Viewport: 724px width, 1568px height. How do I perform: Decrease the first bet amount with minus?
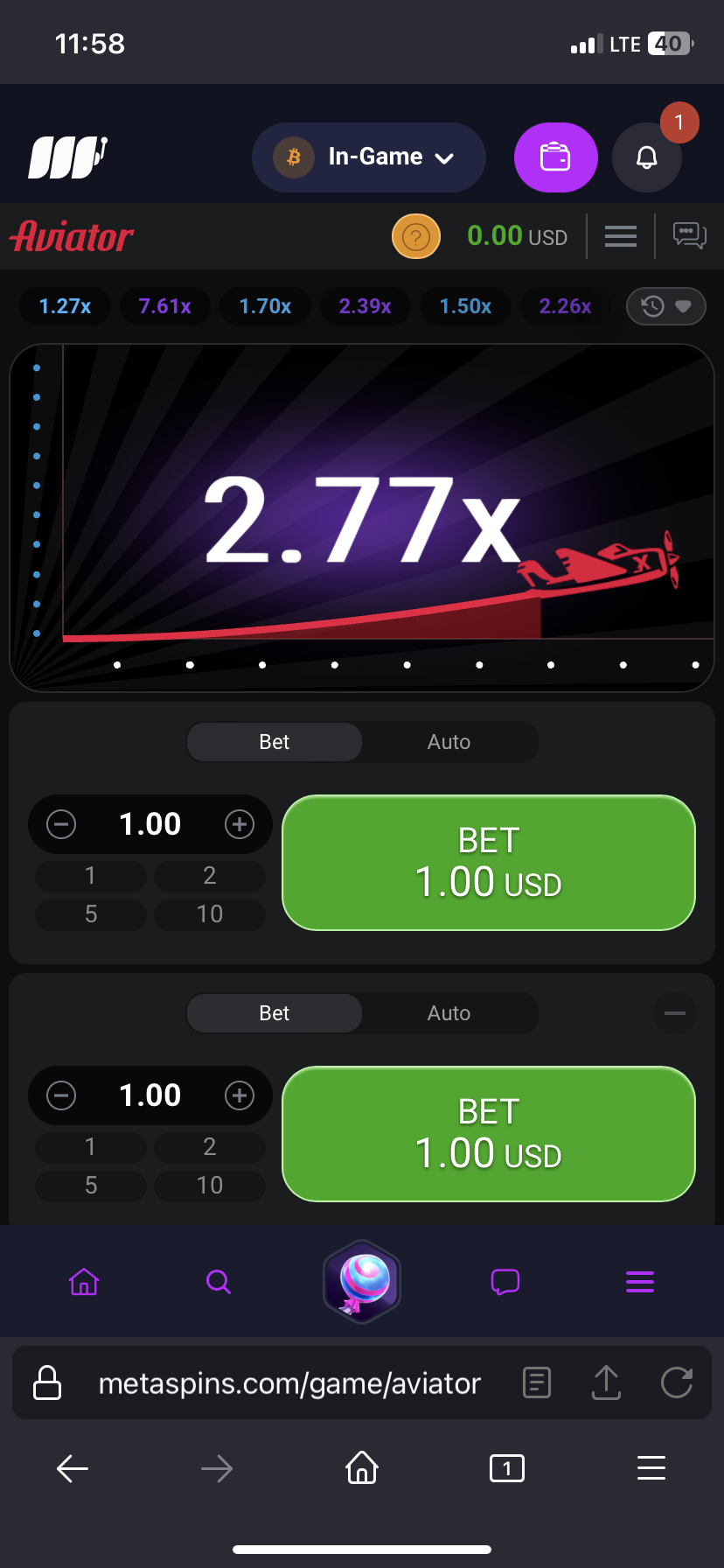pos(61,824)
